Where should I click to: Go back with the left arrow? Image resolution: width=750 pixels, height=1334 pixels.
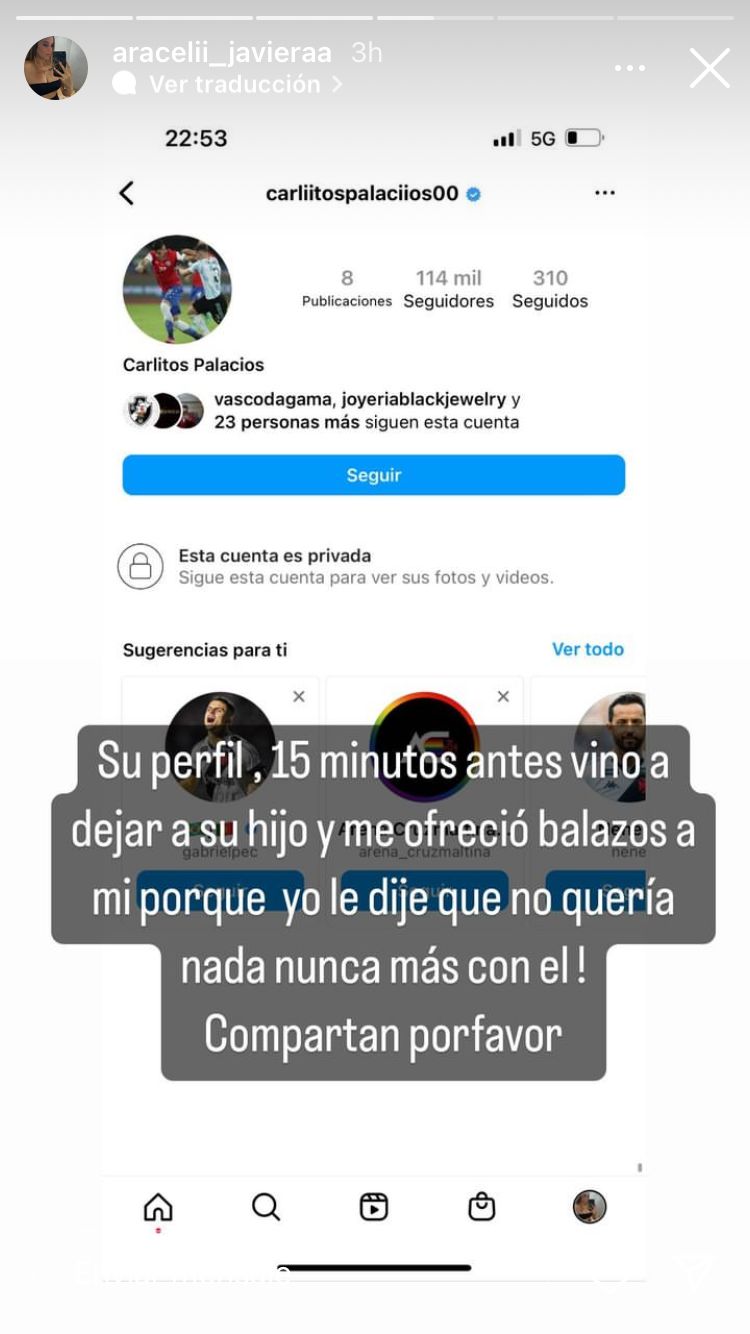coord(126,192)
